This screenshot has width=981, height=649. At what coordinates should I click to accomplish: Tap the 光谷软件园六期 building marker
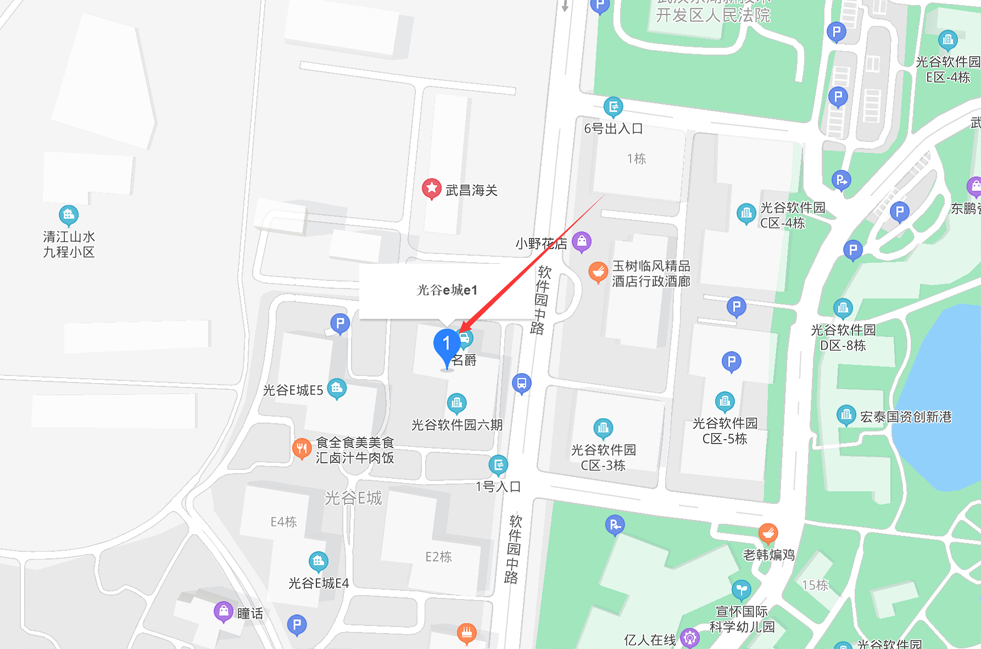click(456, 404)
